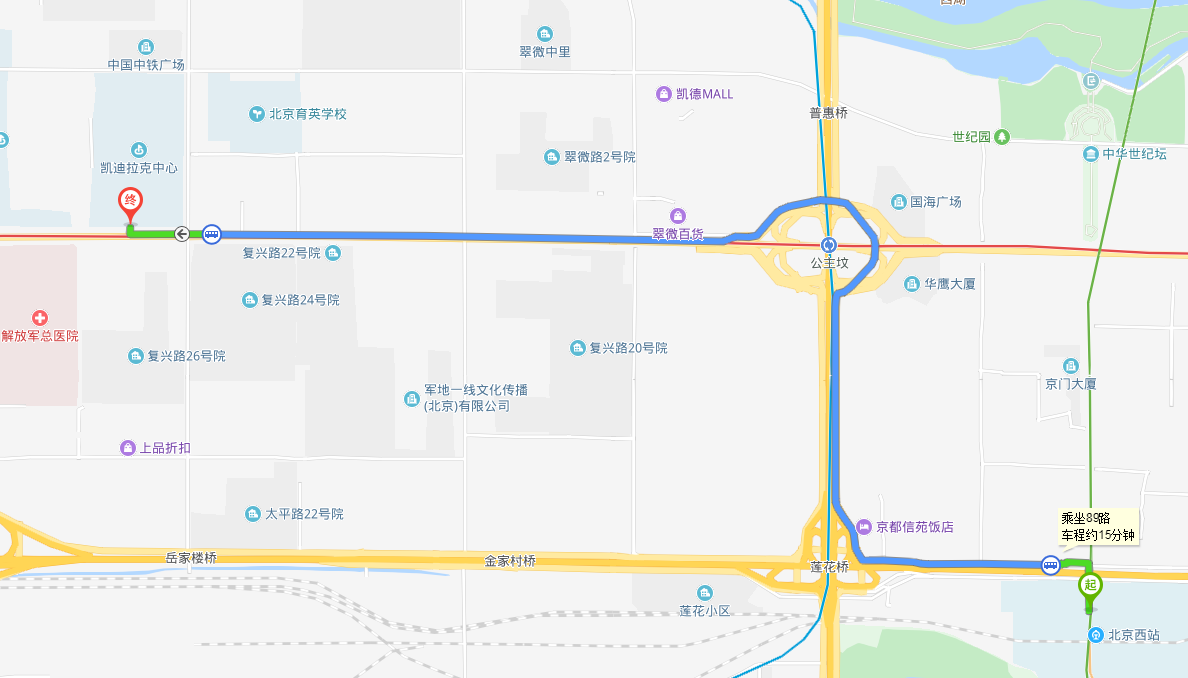1188x678 pixels.
Task: Tap the walking direction arrow icon
Action: 182,234
